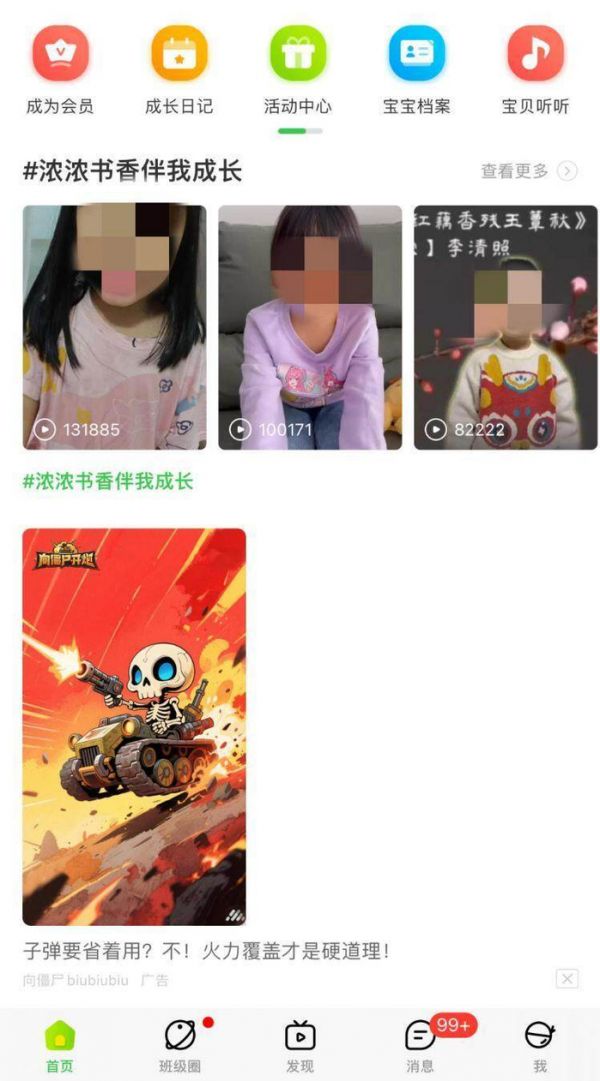Open the 消息 messages tab
The image size is (600, 1081).
420,1046
